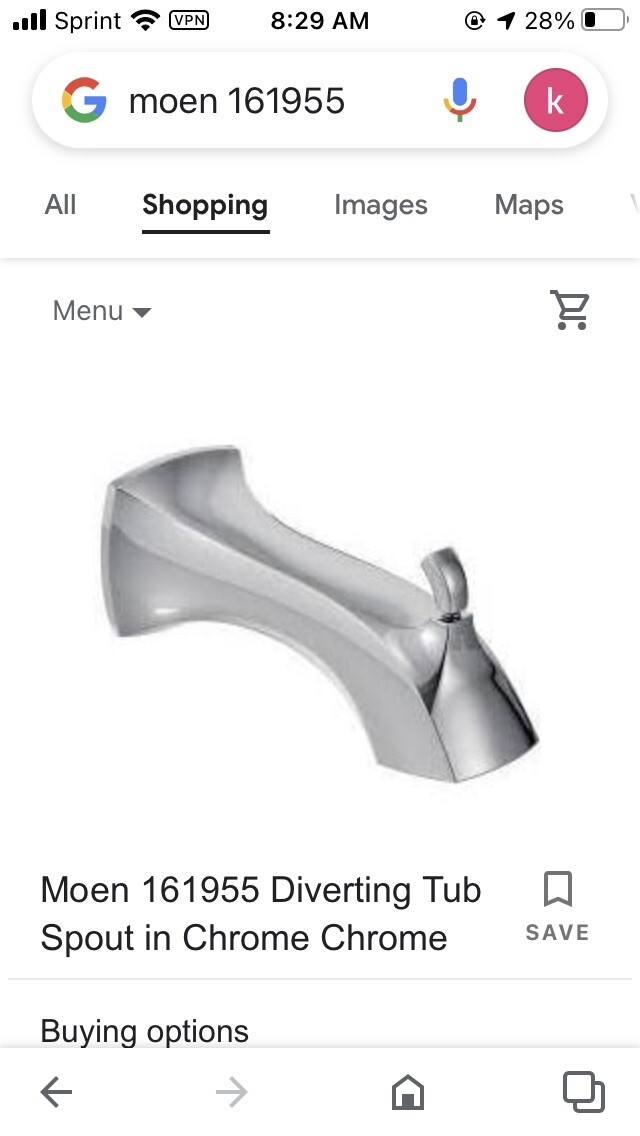Image resolution: width=640 pixels, height=1136 pixels.
Task: Go to the browser home page
Action: click(407, 1092)
